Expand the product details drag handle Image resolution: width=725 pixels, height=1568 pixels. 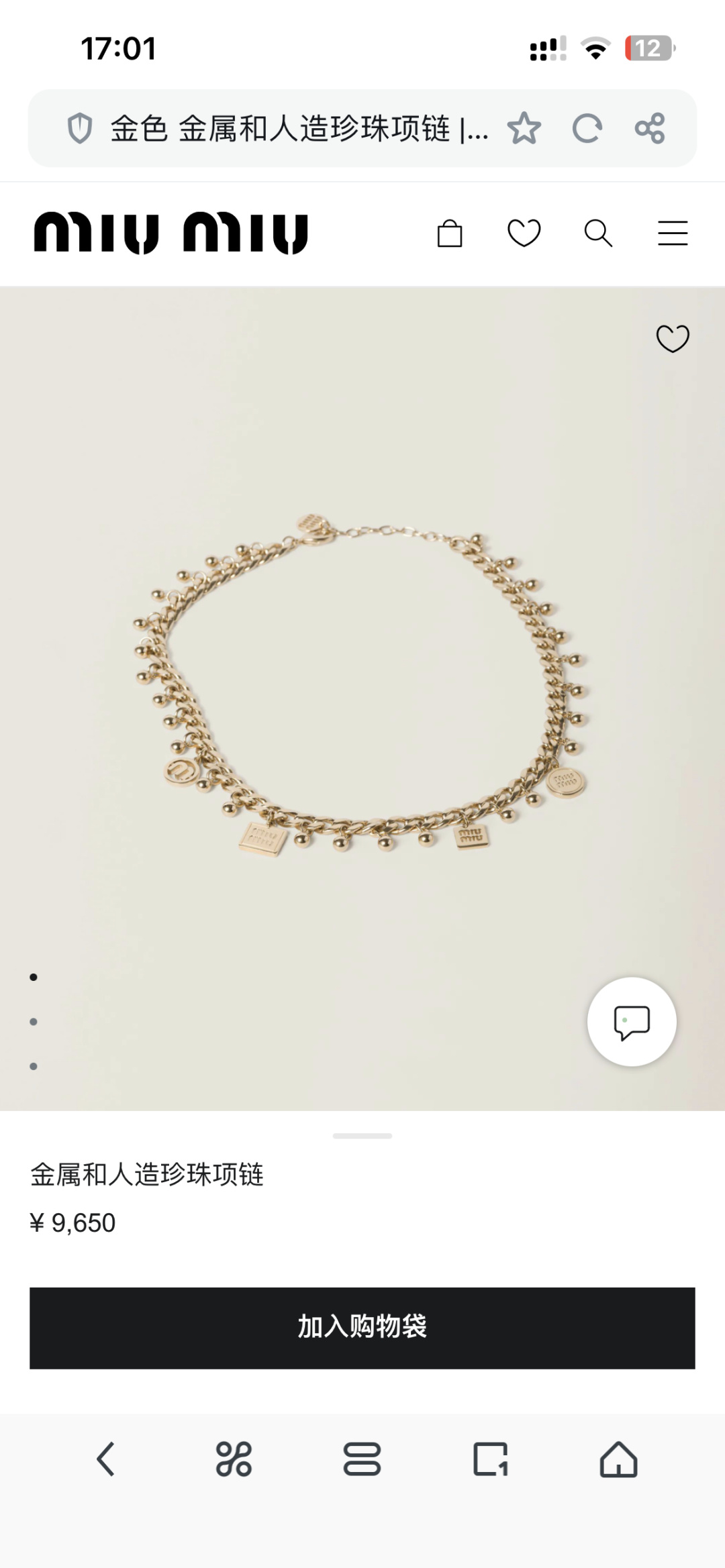tap(362, 1136)
